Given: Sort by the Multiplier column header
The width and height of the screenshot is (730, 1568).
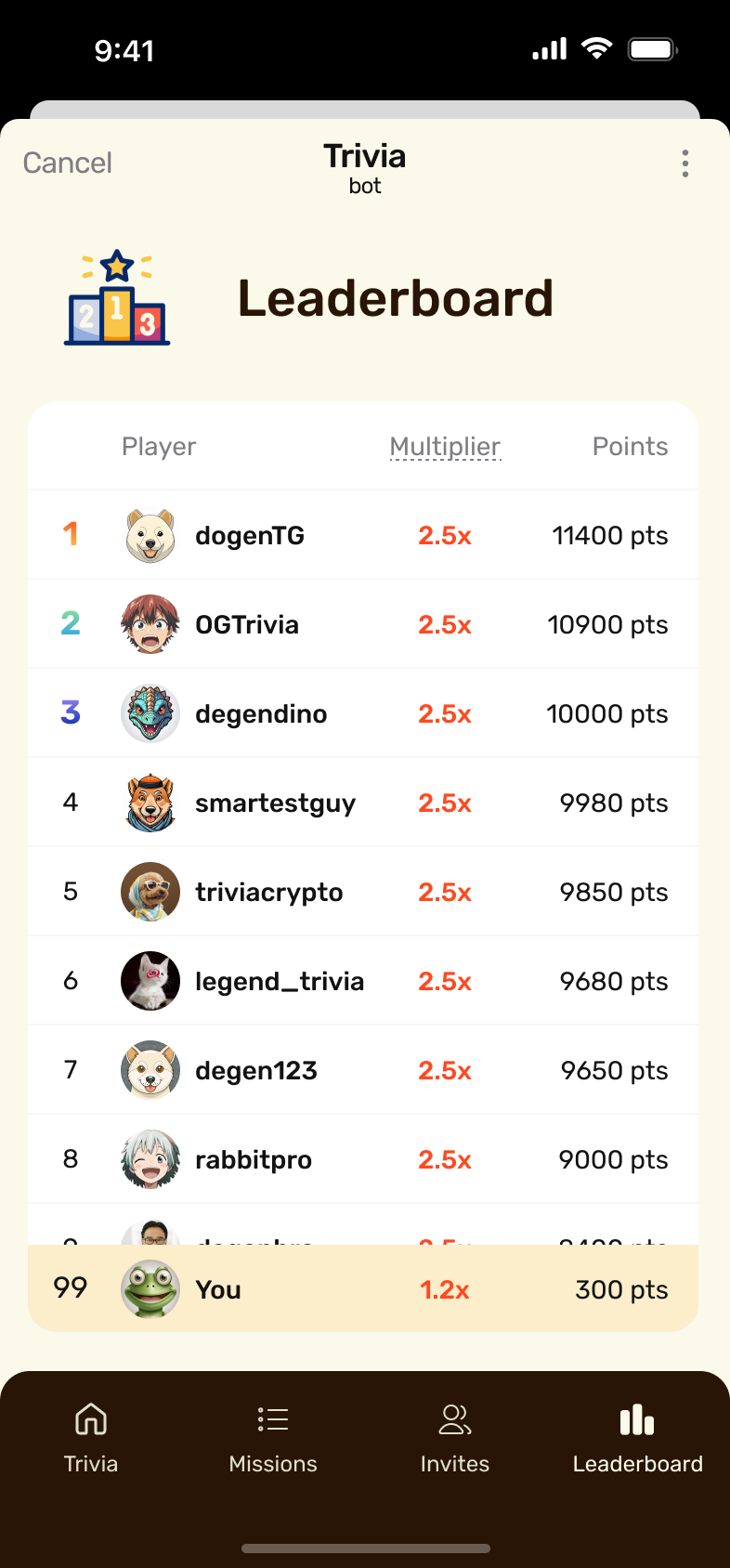Looking at the screenshot, I should coord(445,446).
